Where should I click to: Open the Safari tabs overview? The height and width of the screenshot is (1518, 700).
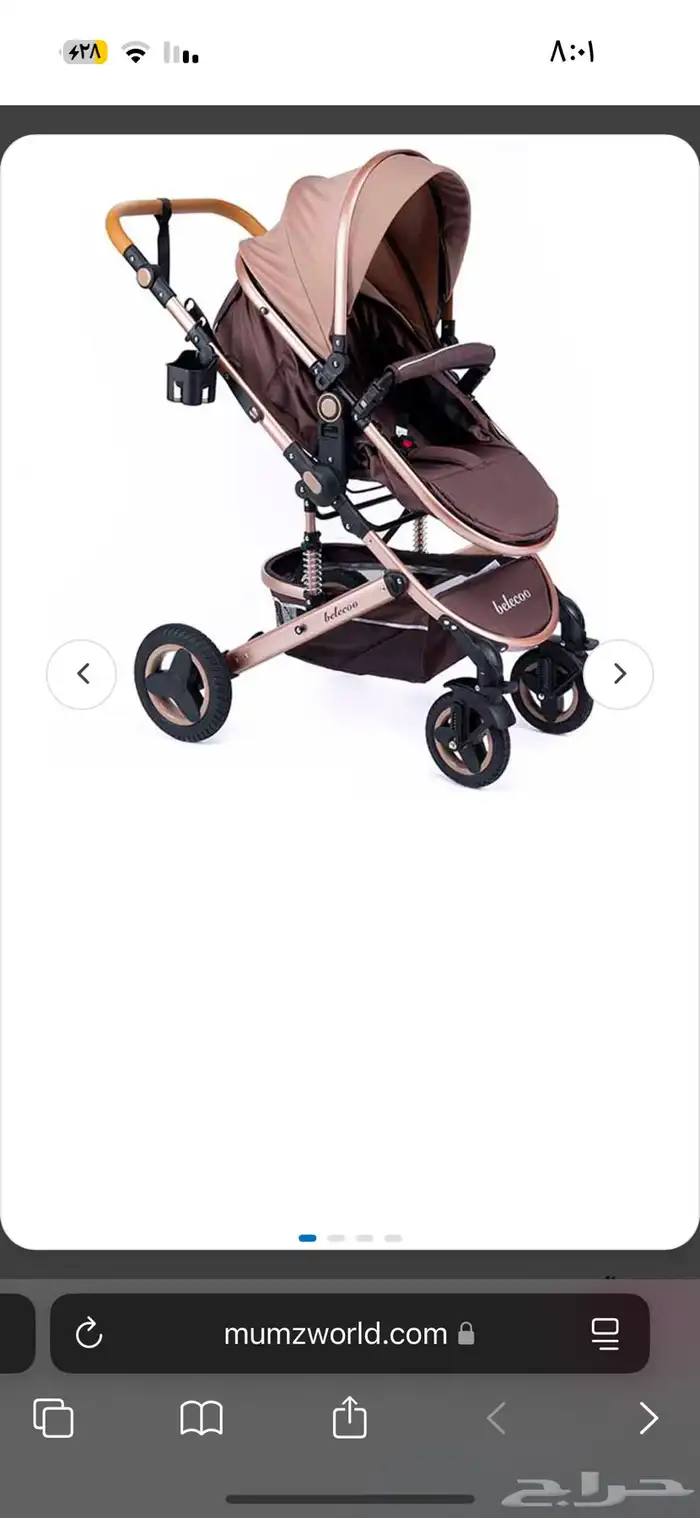[x=53, y=1418]
